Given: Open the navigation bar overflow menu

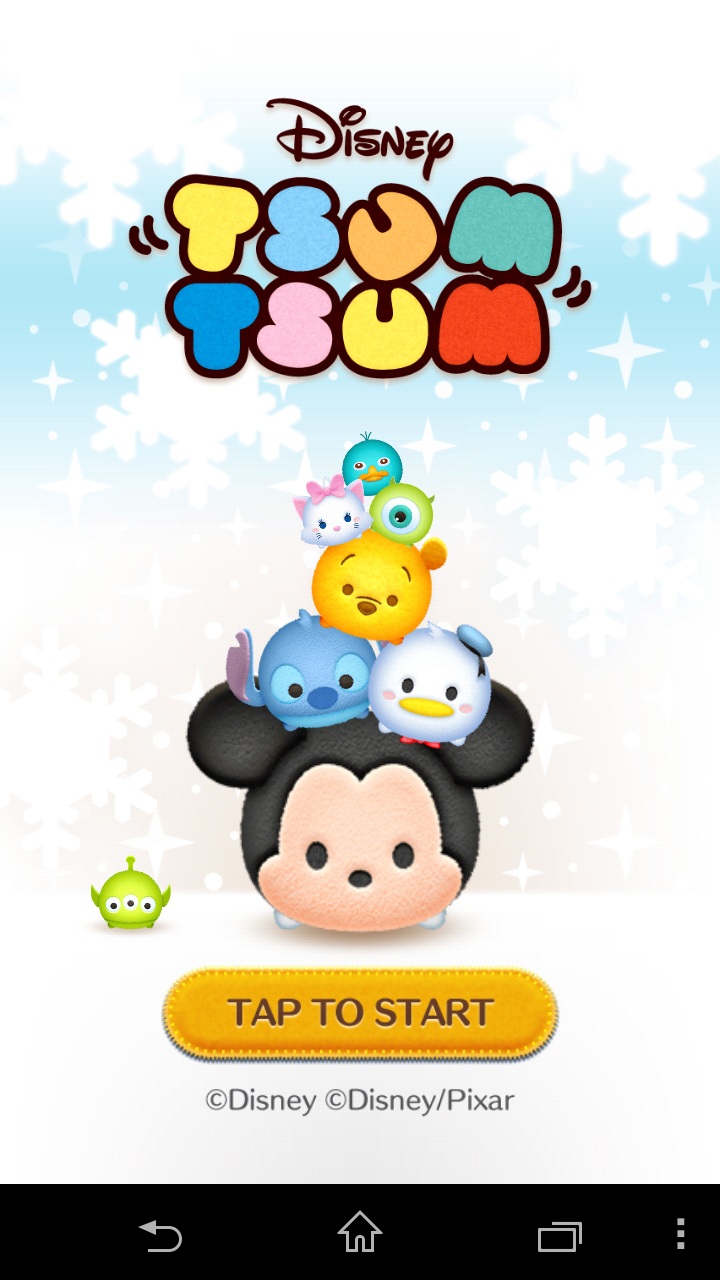Looking at the screenshot, I should 681,1234.
